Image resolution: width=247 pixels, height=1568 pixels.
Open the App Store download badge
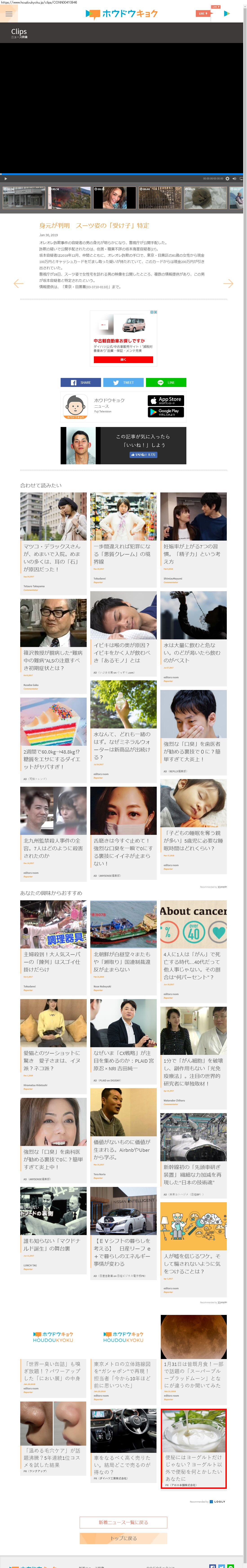coord(166,400)
